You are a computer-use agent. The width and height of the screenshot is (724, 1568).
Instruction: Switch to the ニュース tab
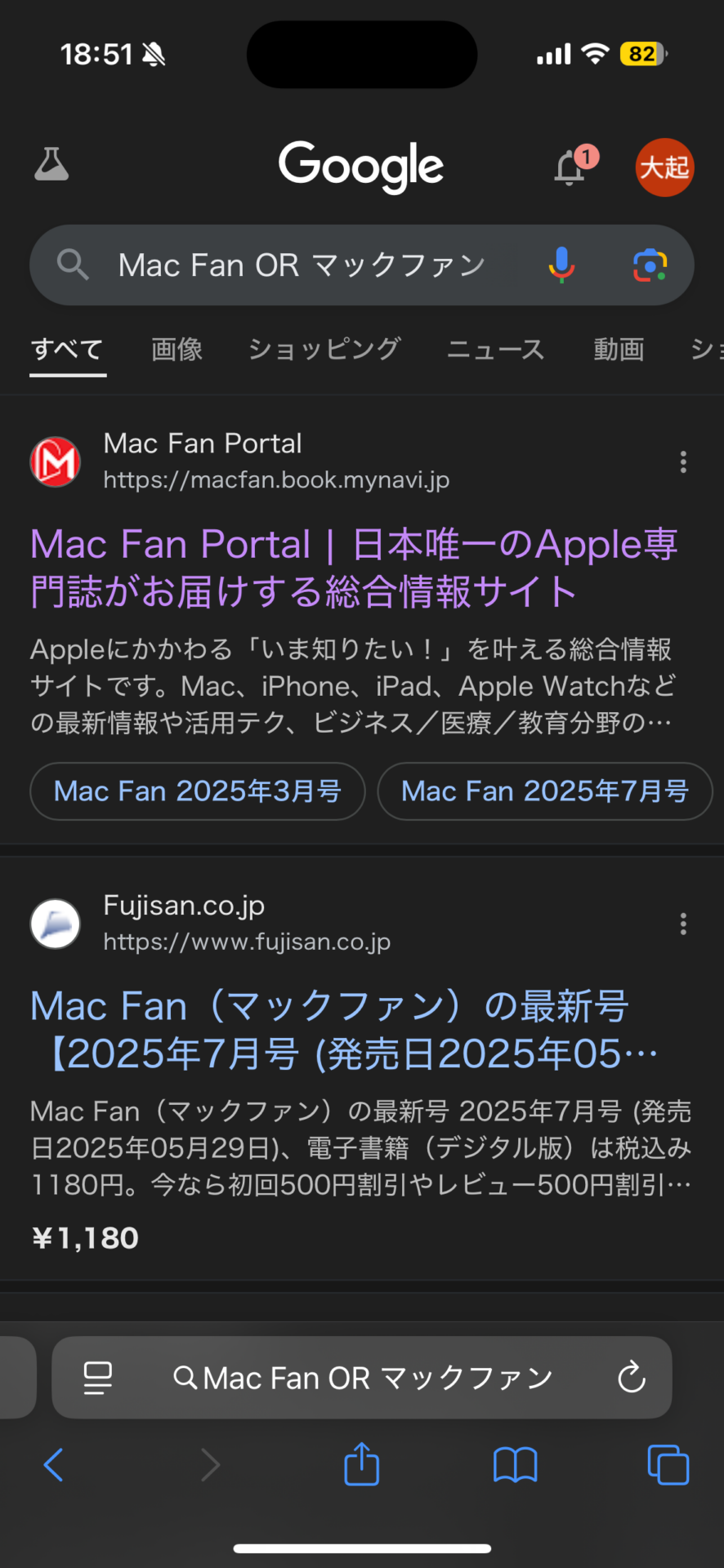[x=495, y=350]
